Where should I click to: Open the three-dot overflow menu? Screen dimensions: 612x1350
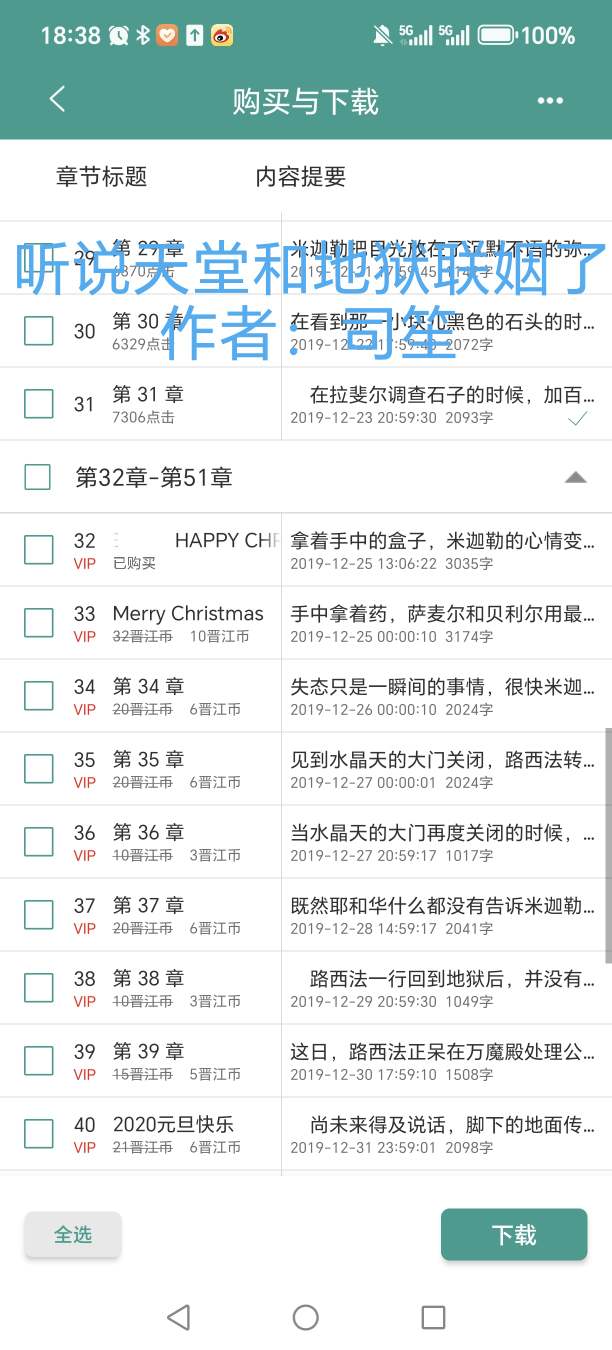[x=550, y=101]
